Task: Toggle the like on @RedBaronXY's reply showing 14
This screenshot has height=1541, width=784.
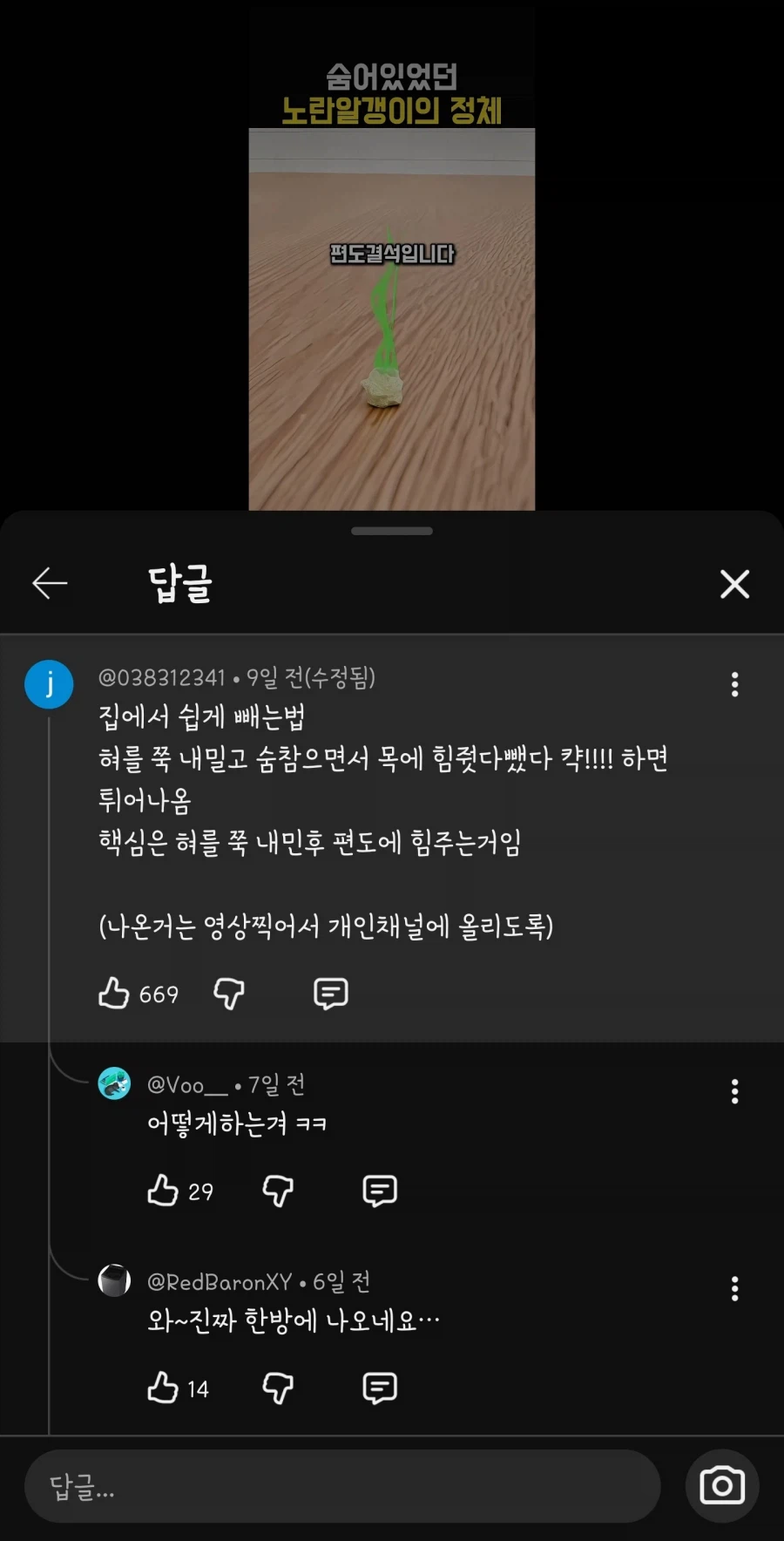Action: pos(164,1388)
